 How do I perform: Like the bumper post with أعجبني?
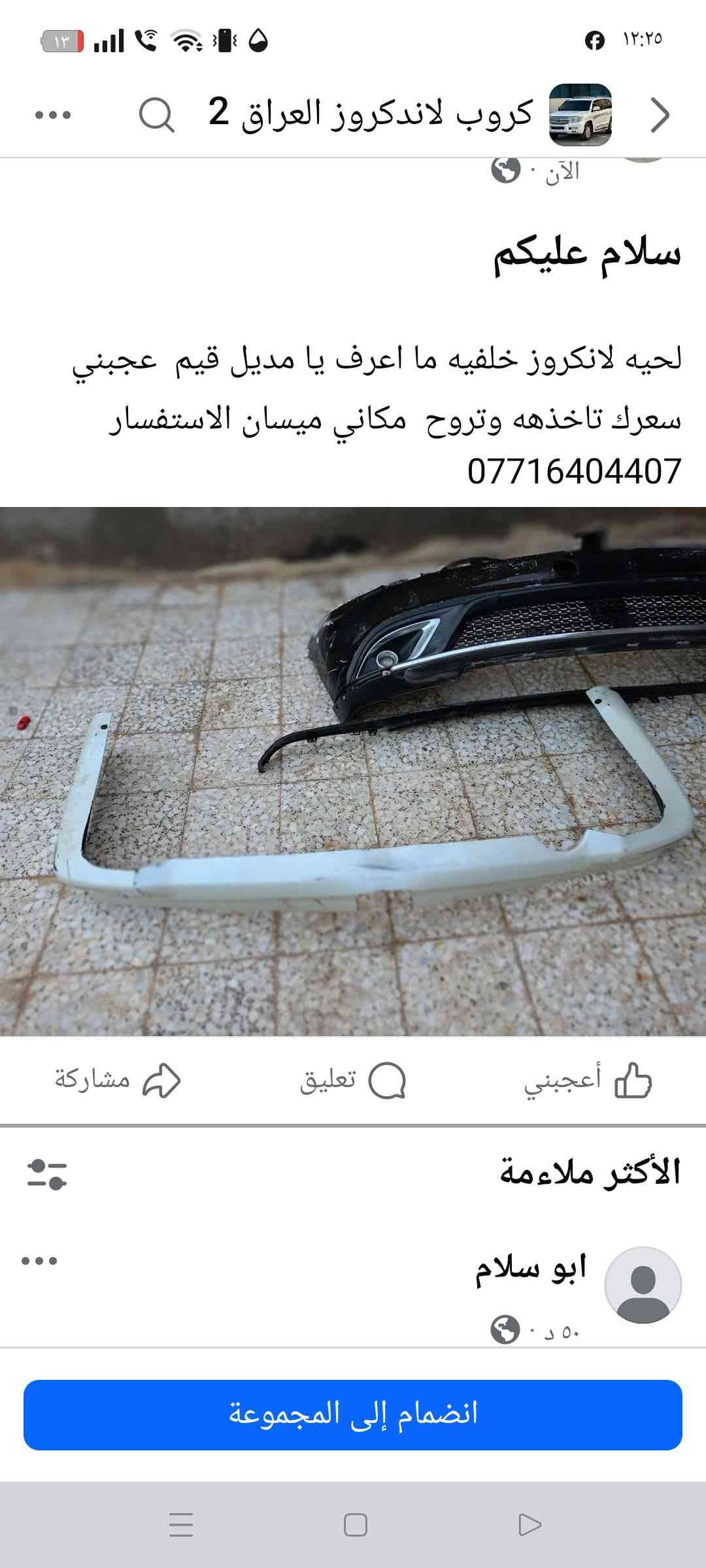pos(588,1080)
